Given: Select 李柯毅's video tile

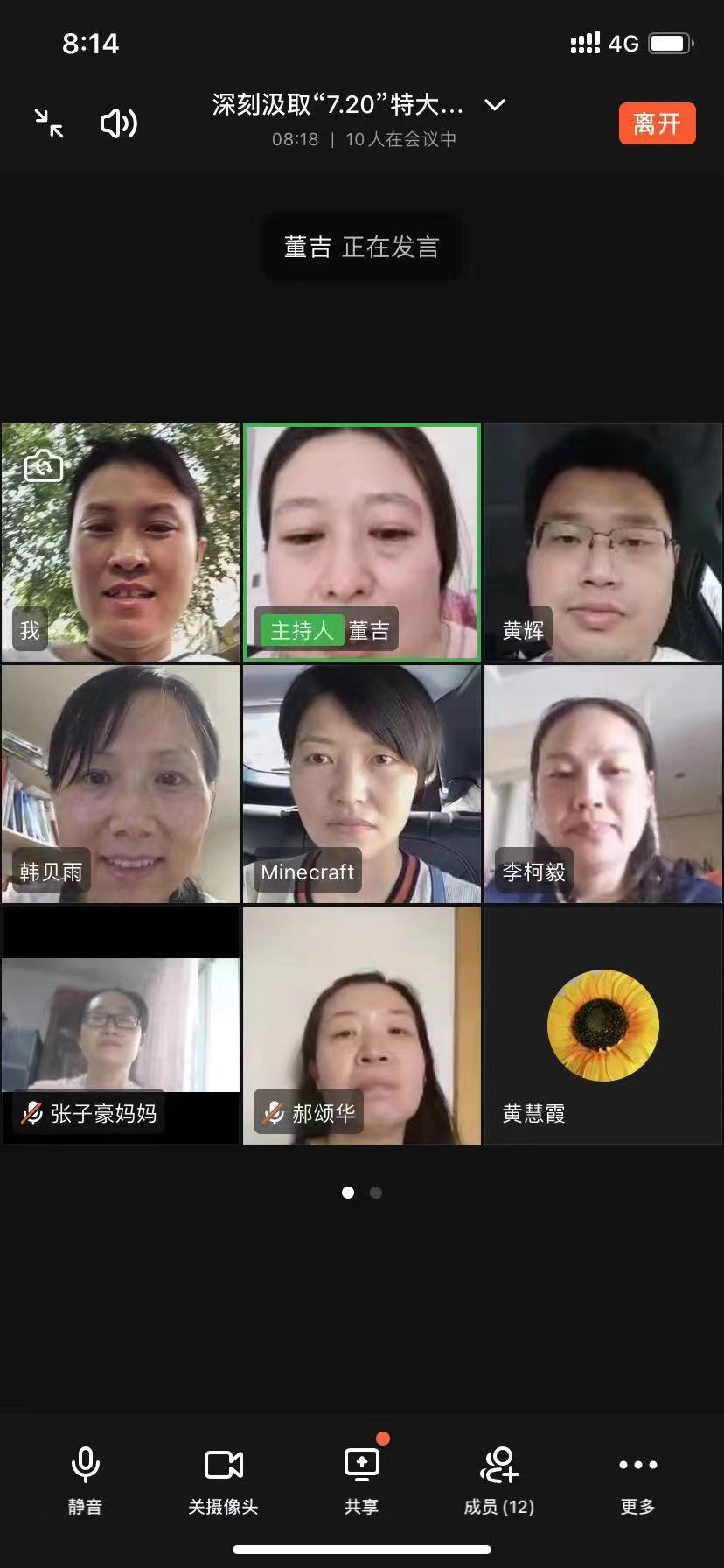Looking at the screenshot, I should (603, 784).
